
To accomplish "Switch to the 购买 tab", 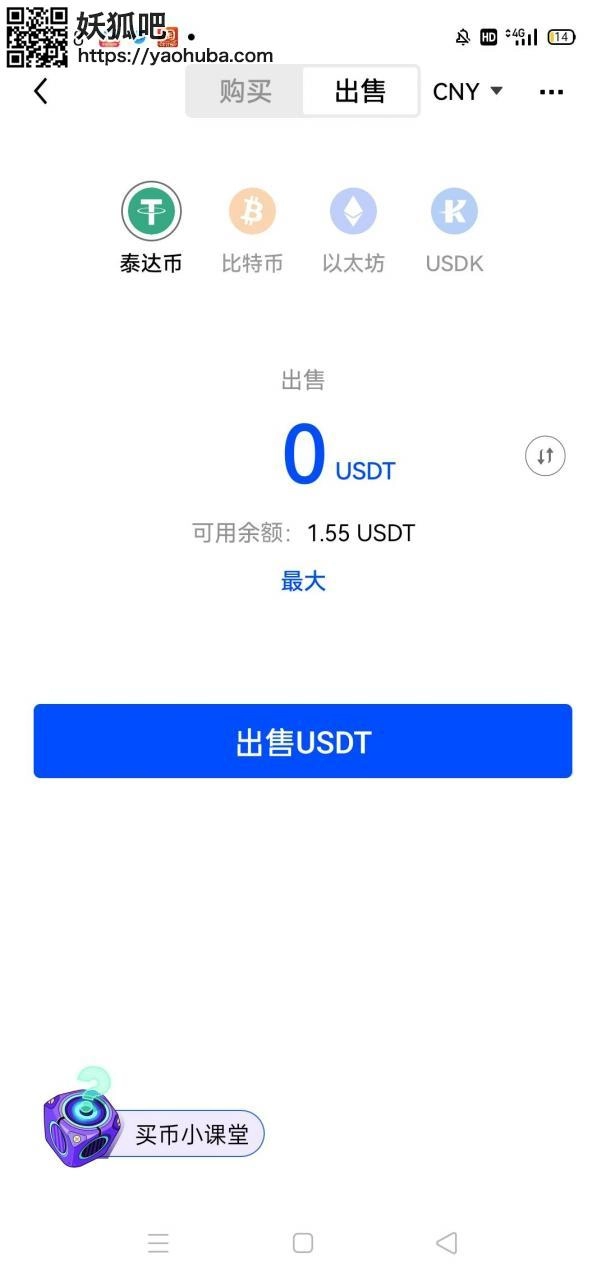I will coord(245,92).
